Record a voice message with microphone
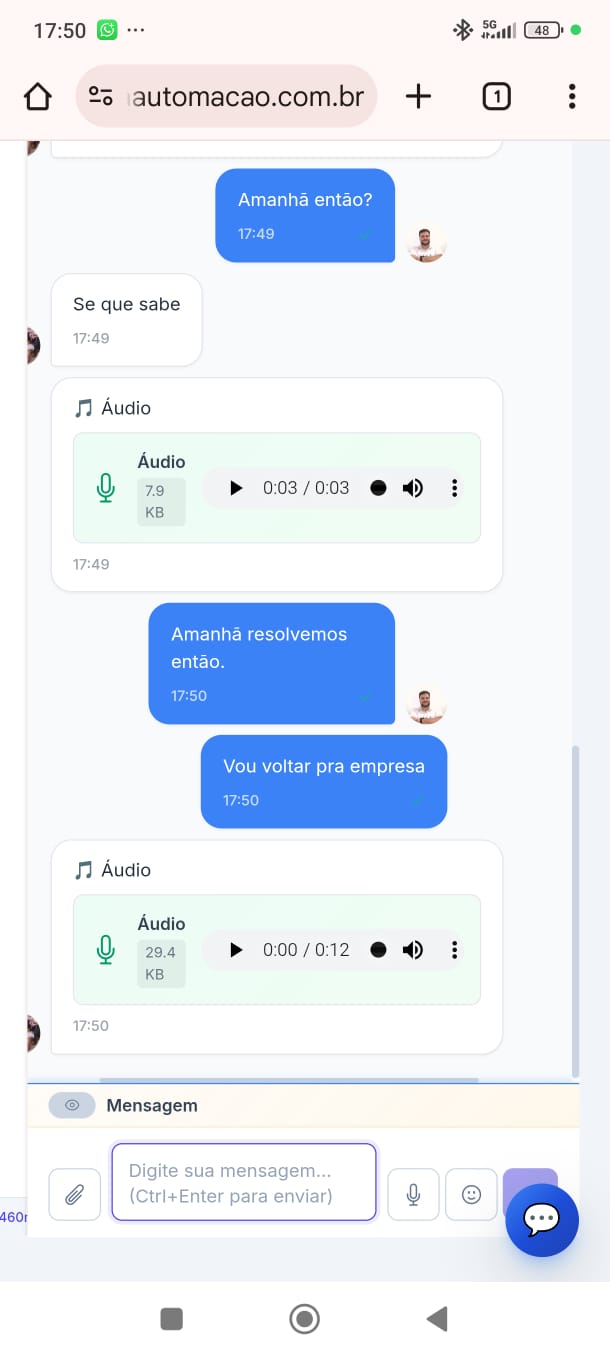The image size is (610, 1356). point(413,1194)
